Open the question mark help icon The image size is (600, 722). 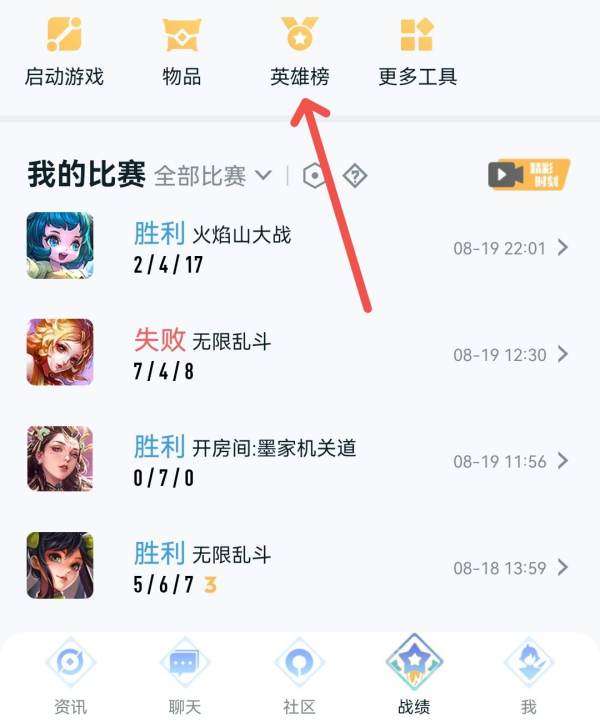pos(354,177)
